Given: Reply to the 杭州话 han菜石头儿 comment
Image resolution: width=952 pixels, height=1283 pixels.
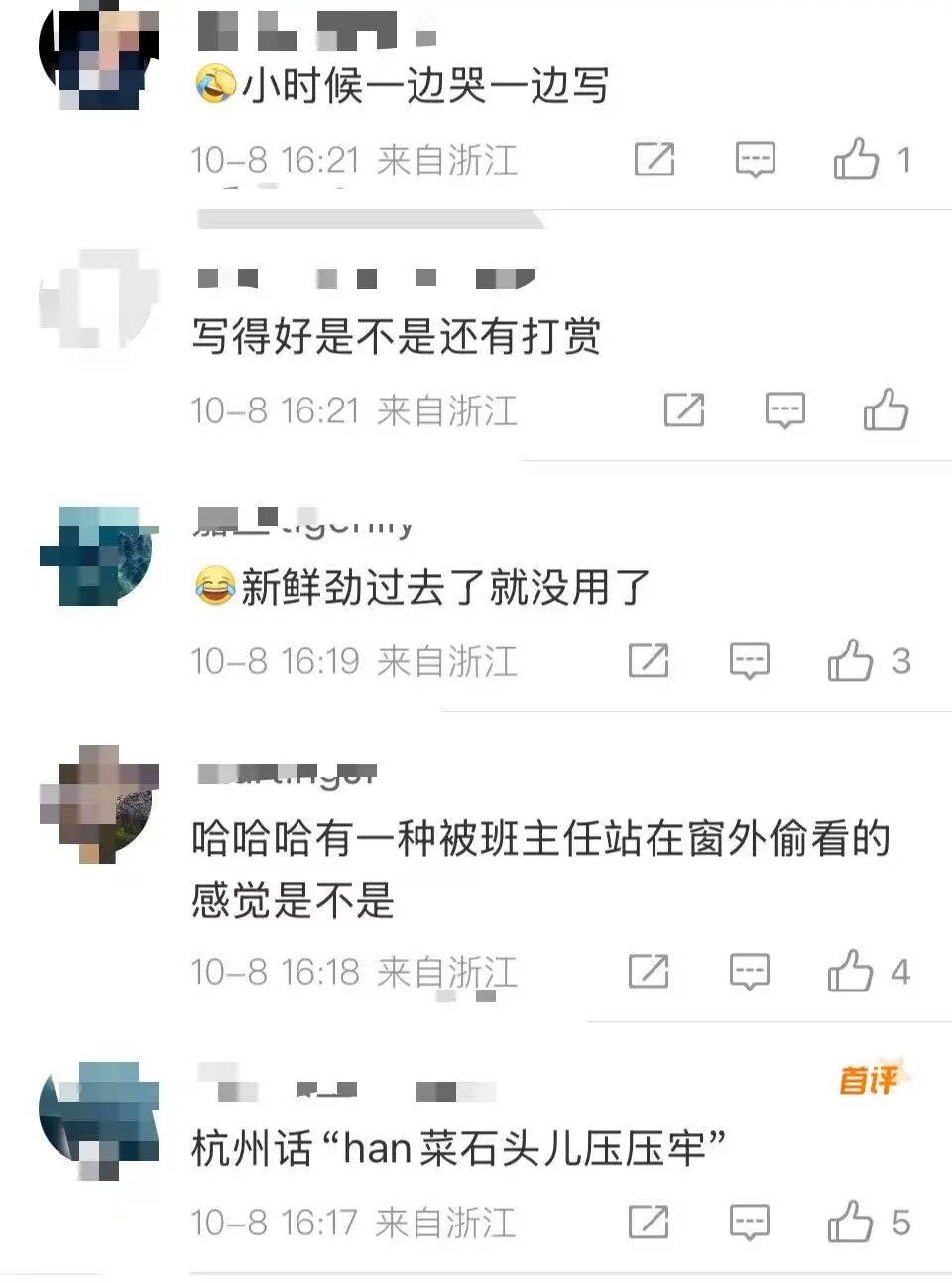Looking at the screenshot, I should [749, 1222].
